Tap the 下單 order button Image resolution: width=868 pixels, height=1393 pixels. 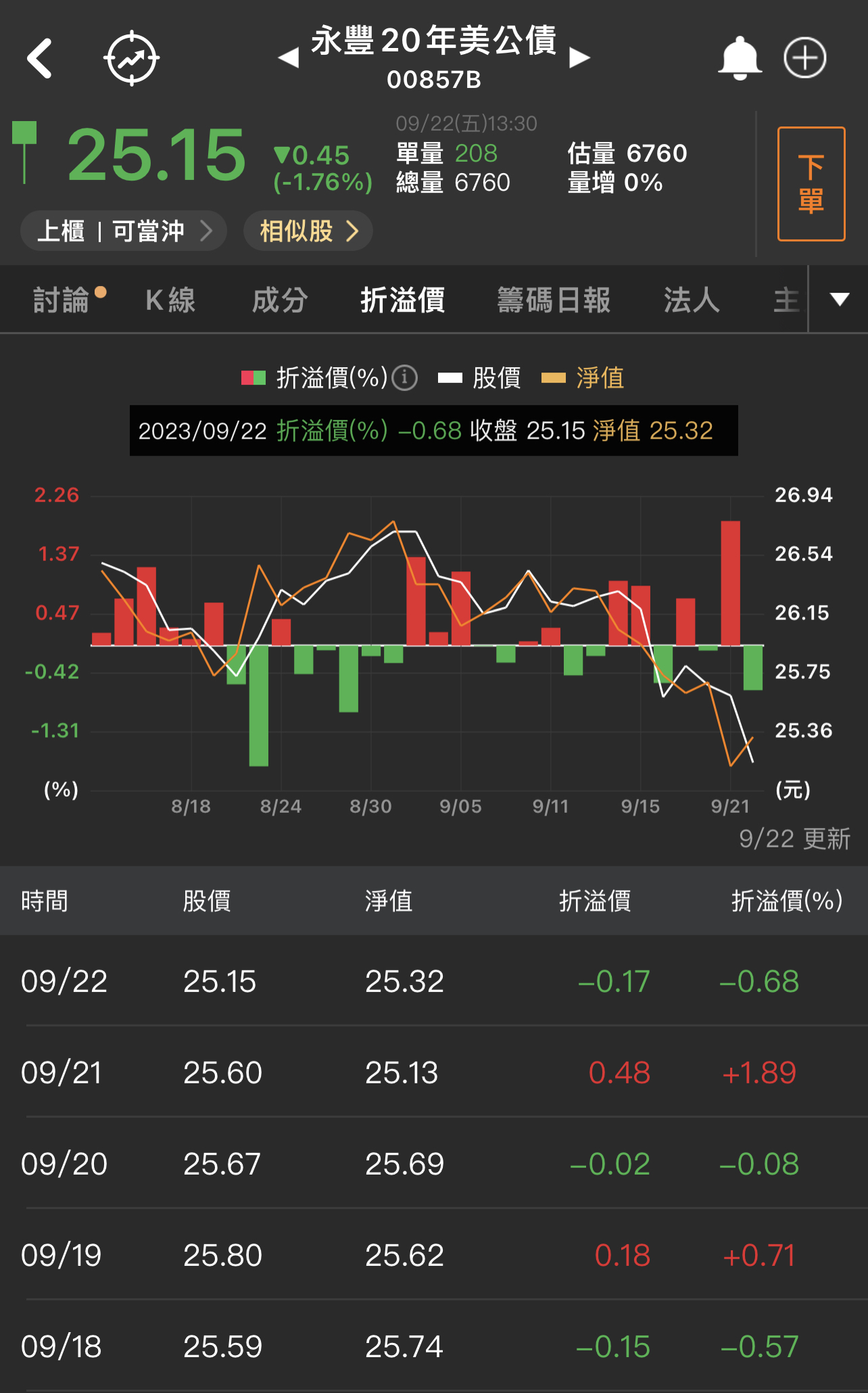point(811,184)
